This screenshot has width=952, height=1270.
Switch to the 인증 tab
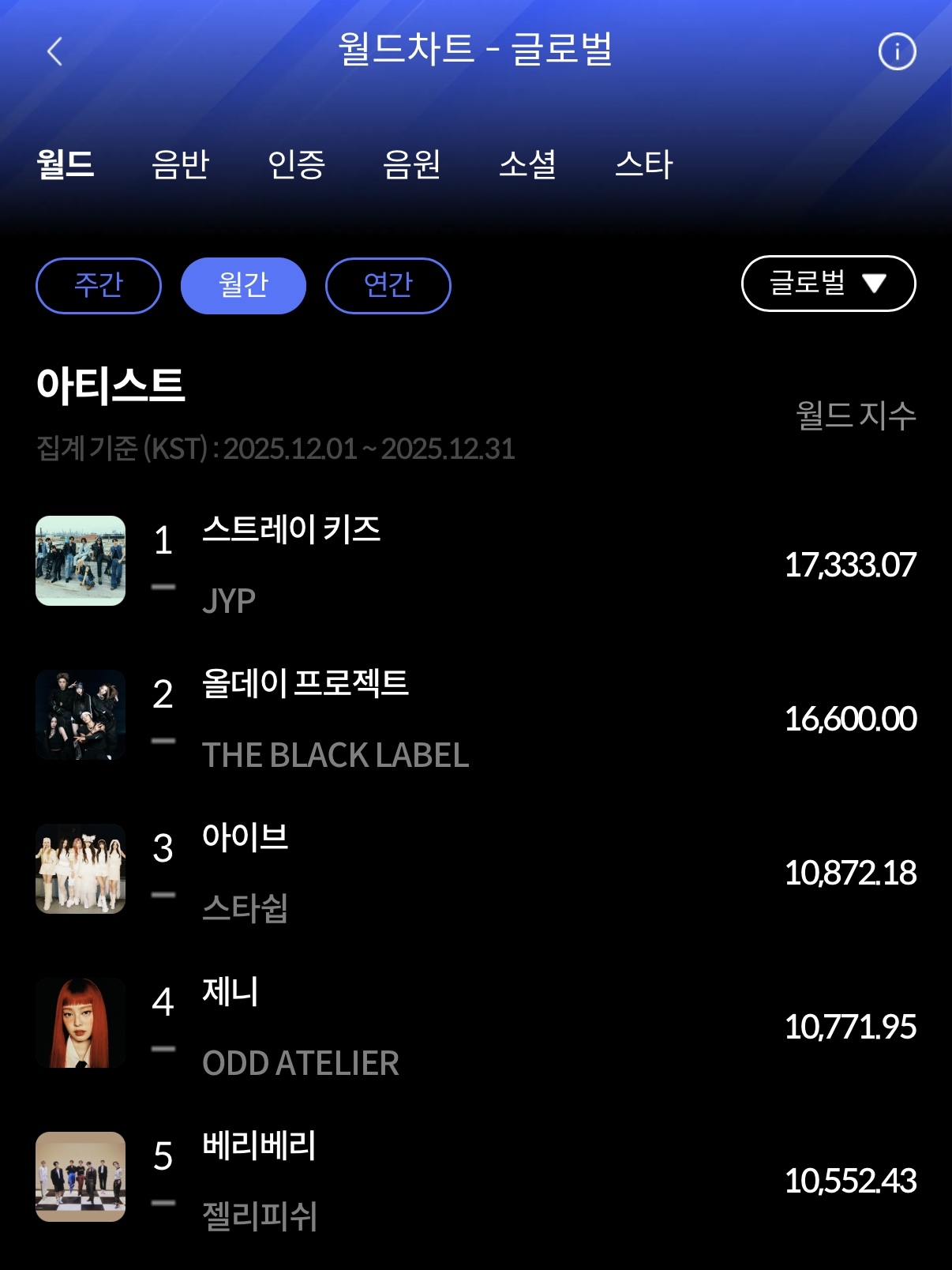coord(296,164)
